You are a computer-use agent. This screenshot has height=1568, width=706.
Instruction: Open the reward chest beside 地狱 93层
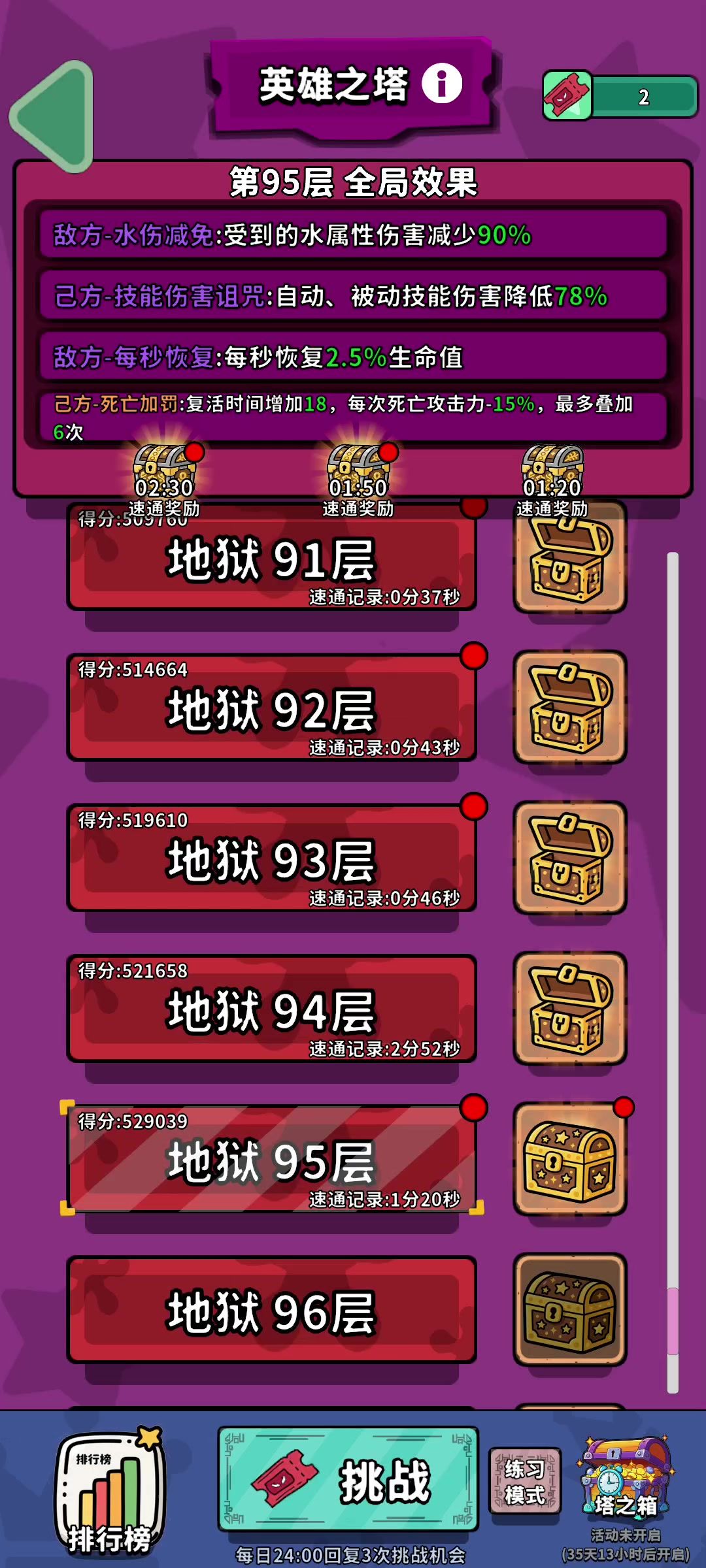(x=570, y=858)
